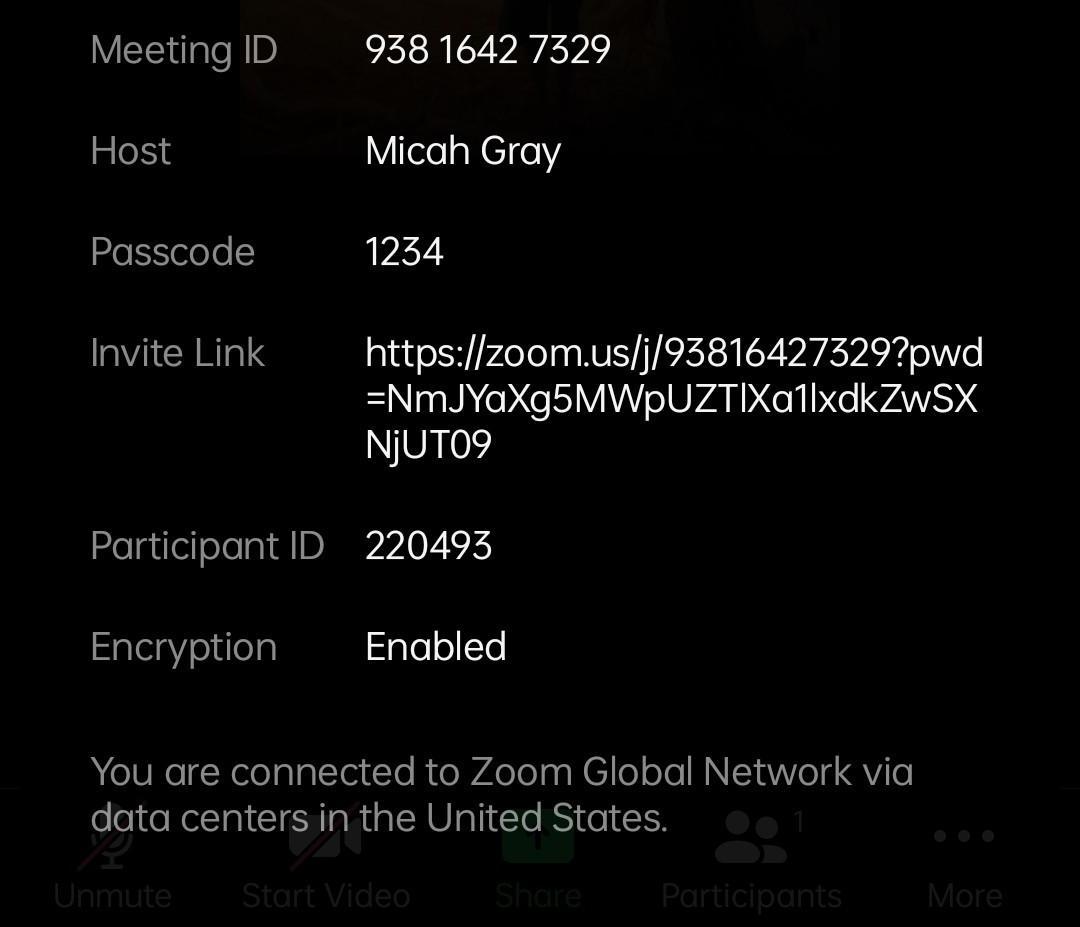
Task: Open the Share option
Action: (538, 862)
